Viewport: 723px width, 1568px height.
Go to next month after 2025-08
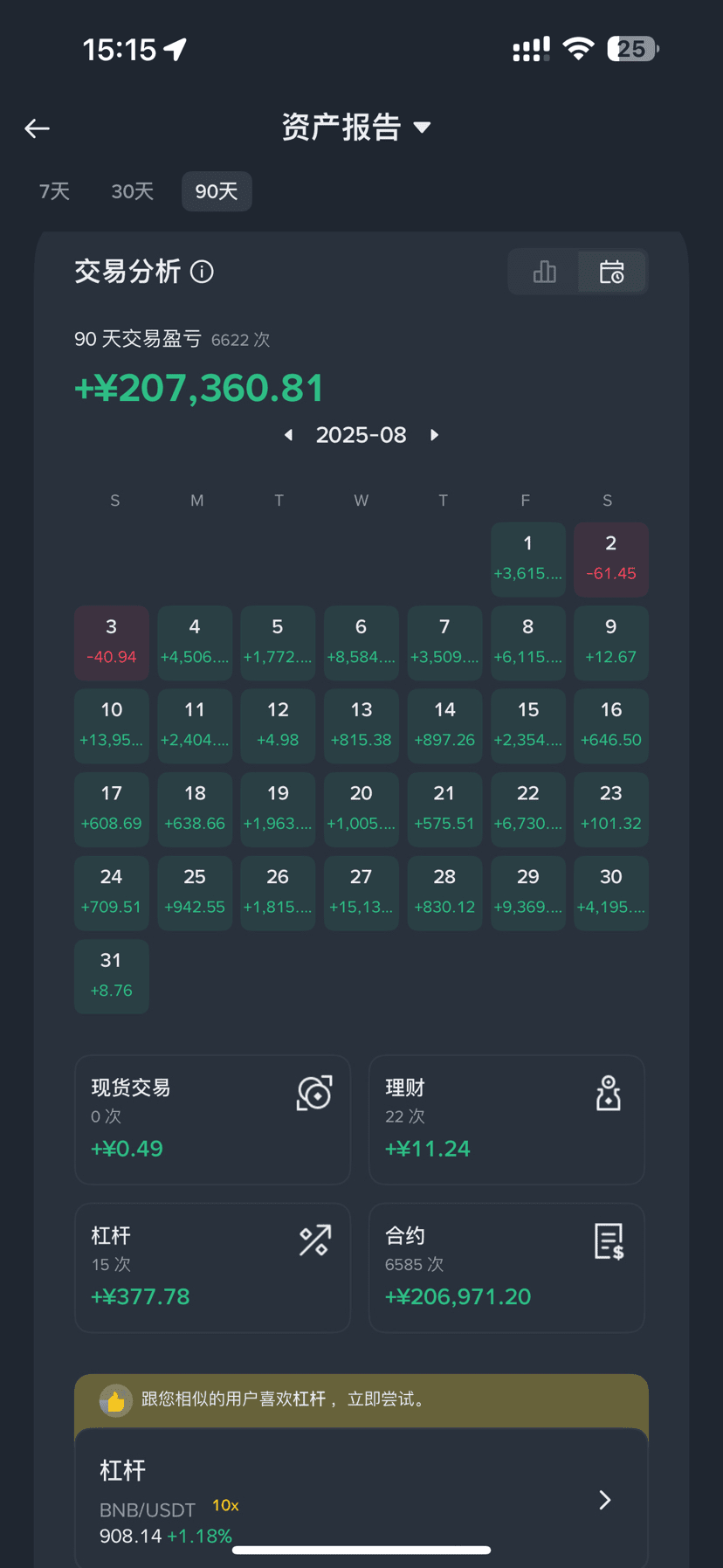pyautogui.click(x=434, y=435)
